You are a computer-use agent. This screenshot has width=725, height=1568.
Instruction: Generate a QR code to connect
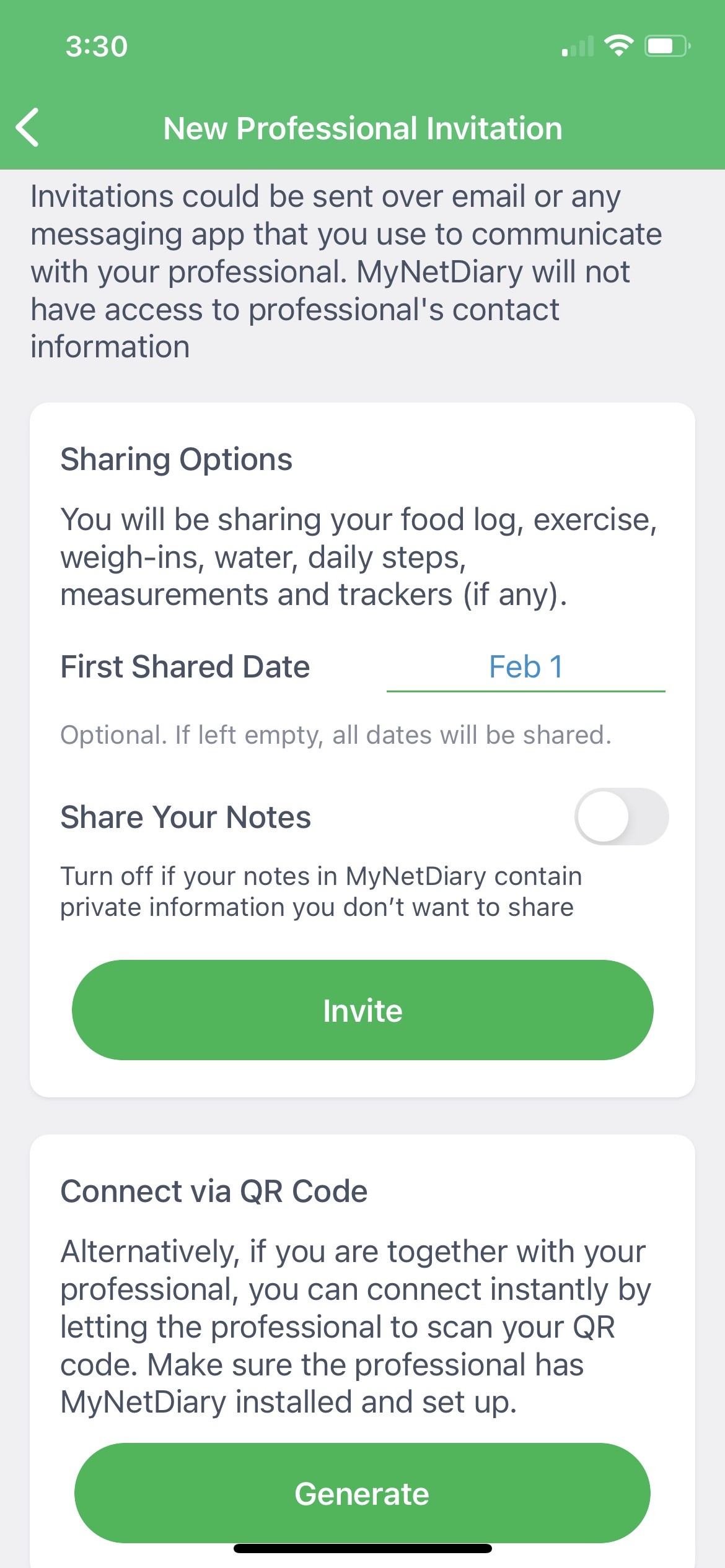(x=362, y=1493)
